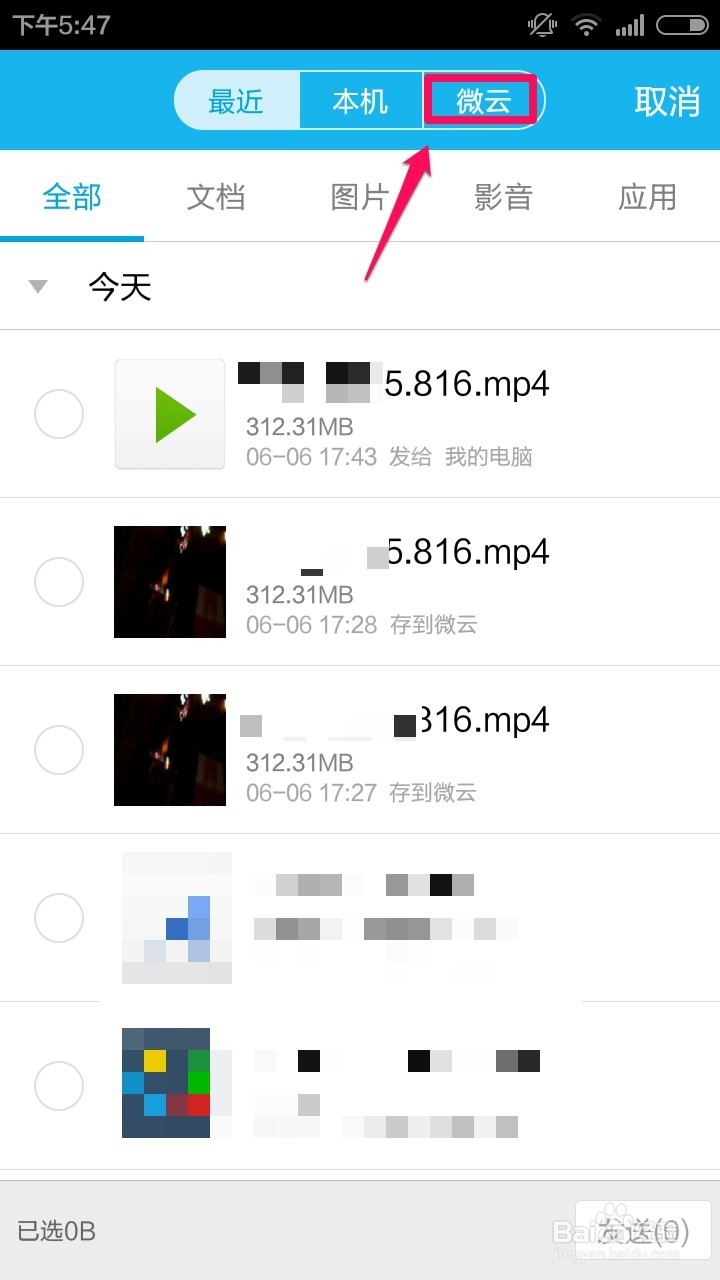Click the Wi-Fi status icon

(x=585, y=26)
